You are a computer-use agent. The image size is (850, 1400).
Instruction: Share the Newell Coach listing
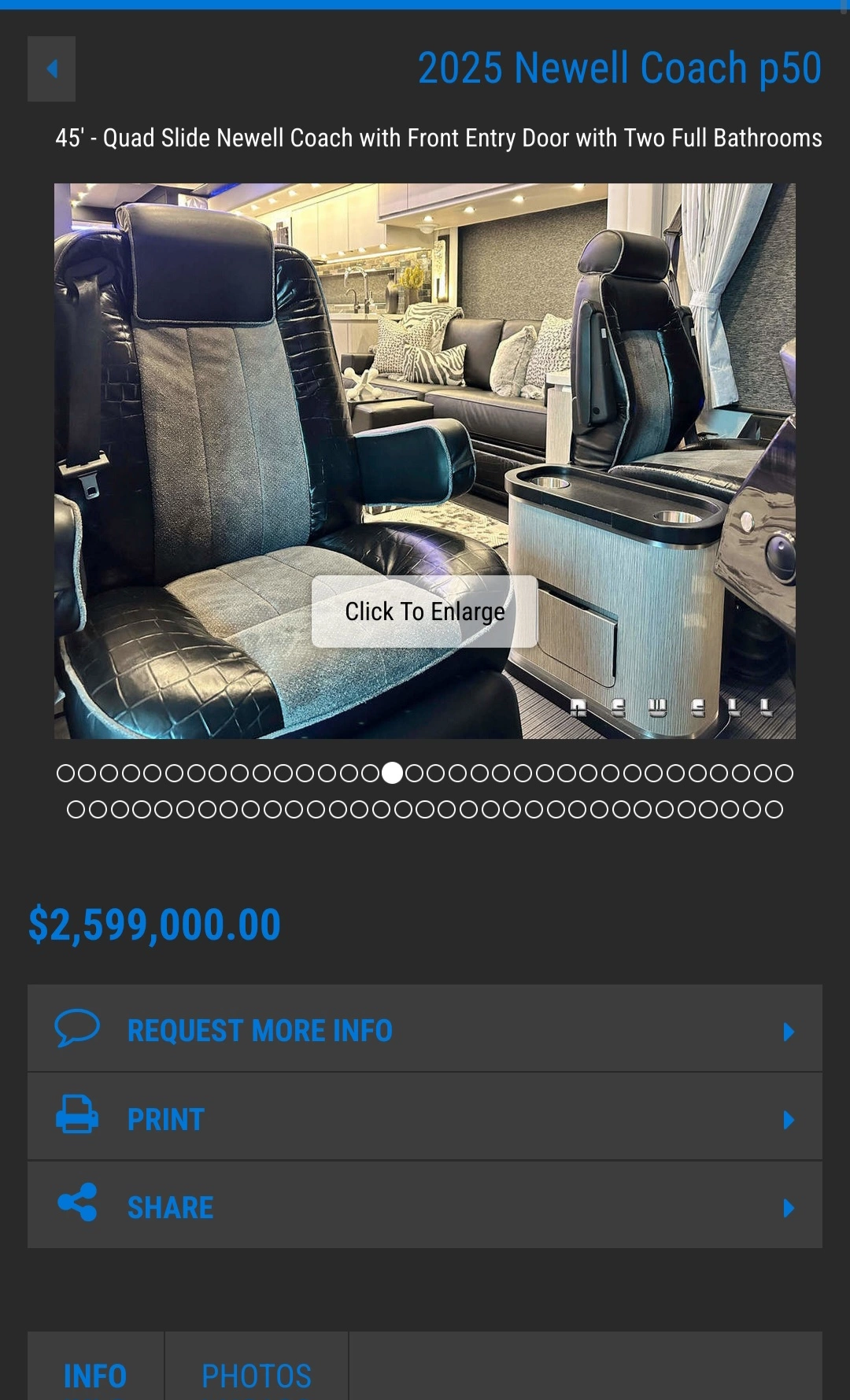point(425,1205)
